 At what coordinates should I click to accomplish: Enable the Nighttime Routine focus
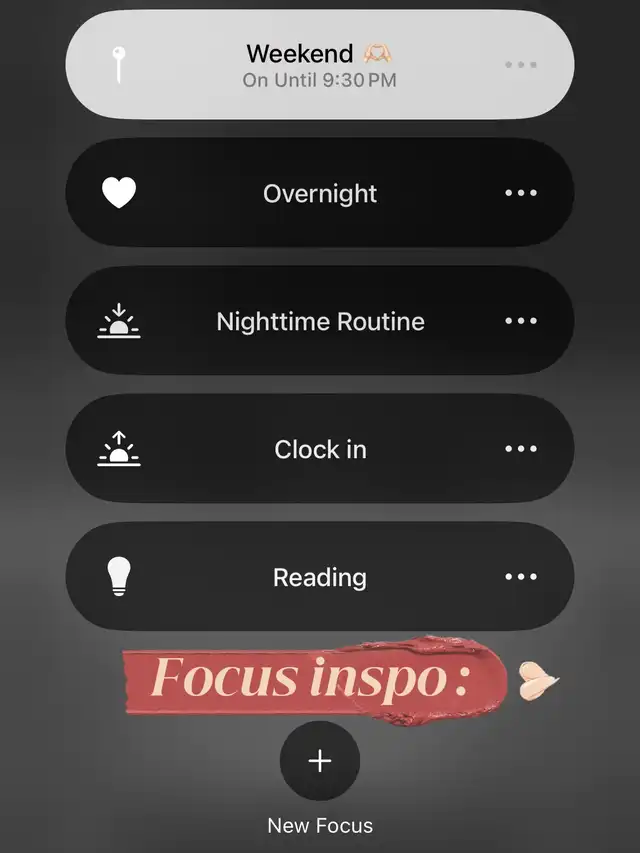[300, 321]
